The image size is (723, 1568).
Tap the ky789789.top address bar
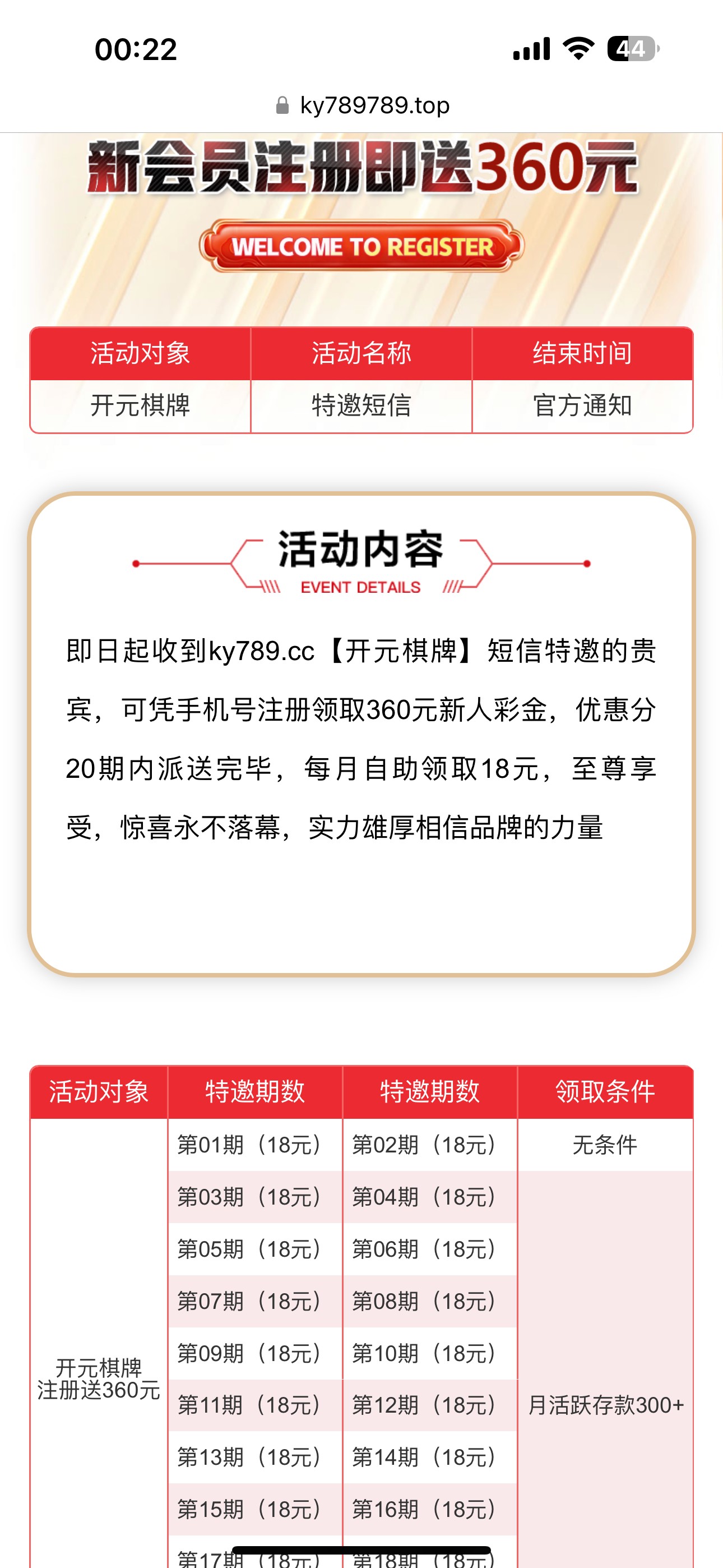coord(363,105)
